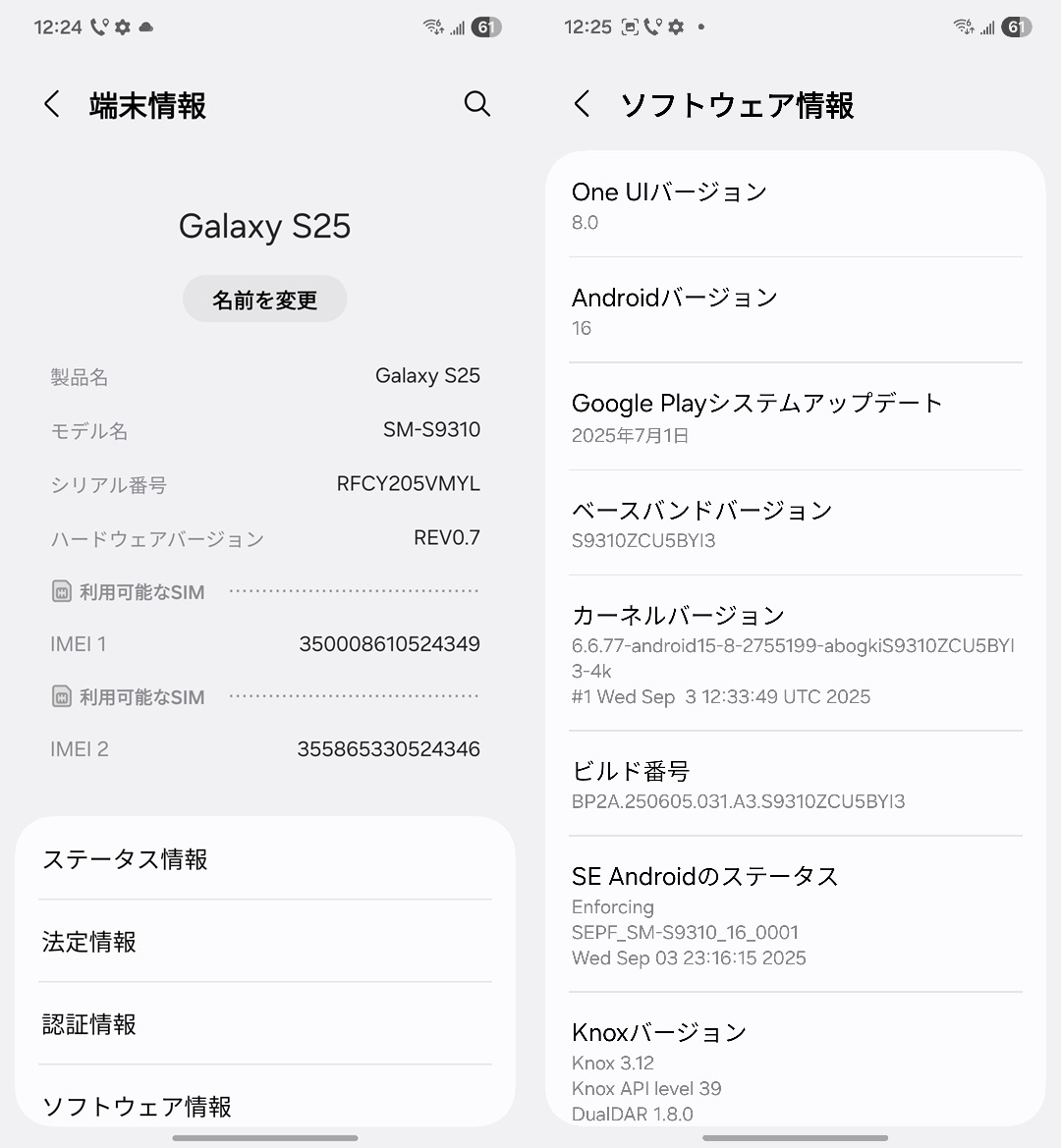Open 法定情報

click(x=264, y=942)
